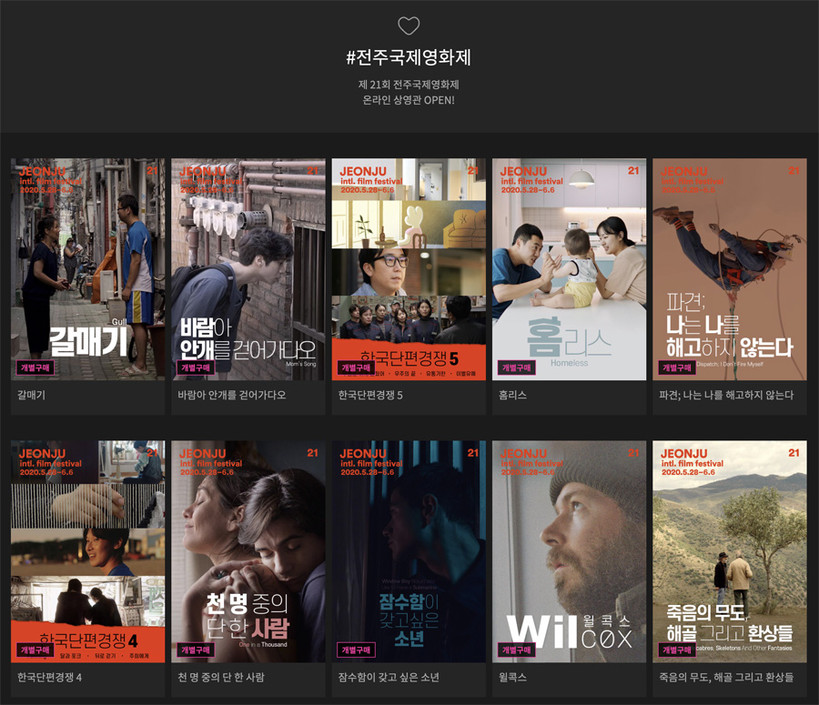Image resolution: width=819 pixels, height=705 pixels.
Task: Select the 한국단편경쟁 5 poster
Action: click(408, 268)
